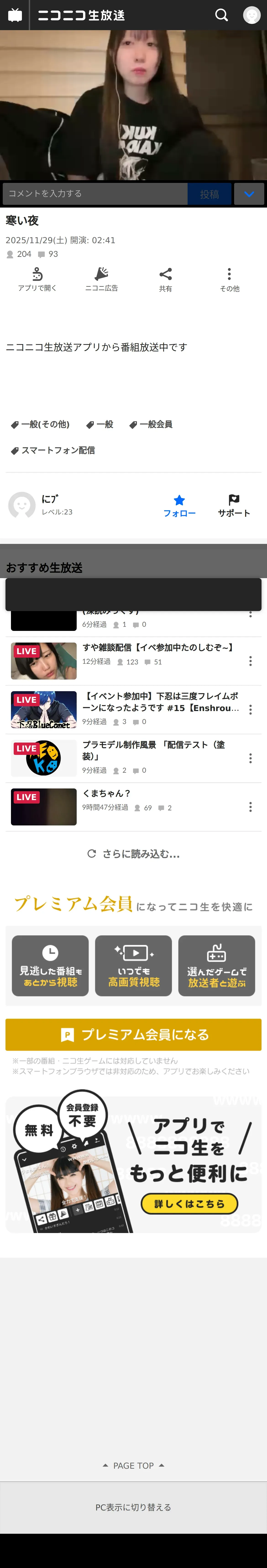Viewport: 267px width, 1568px height.
Task: Follow the broadcaster にブ
Action: tap(179, 506)
